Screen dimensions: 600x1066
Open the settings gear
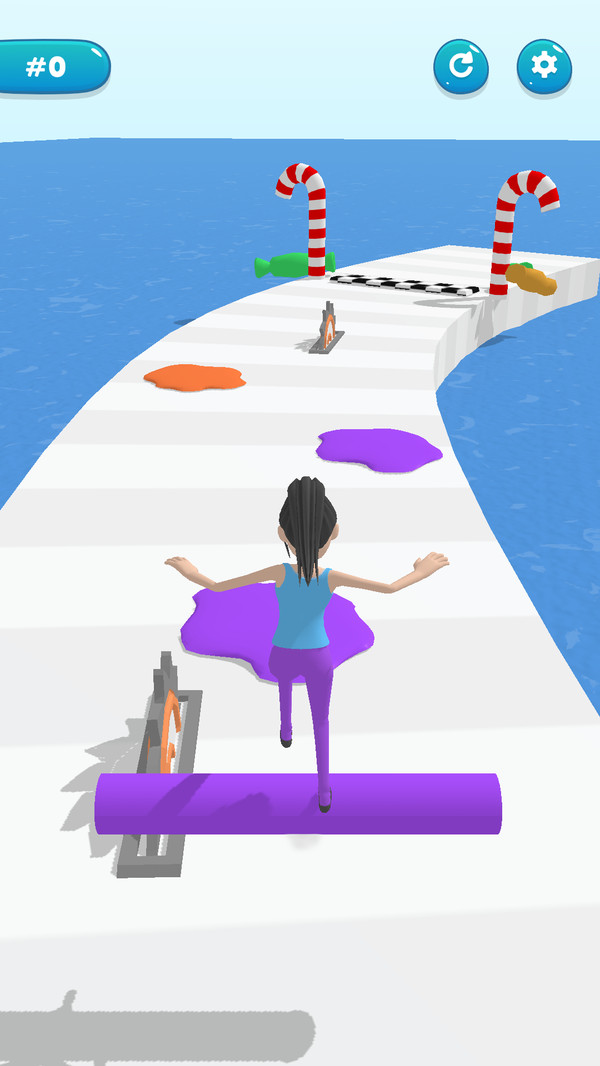[x=544, y=67]
